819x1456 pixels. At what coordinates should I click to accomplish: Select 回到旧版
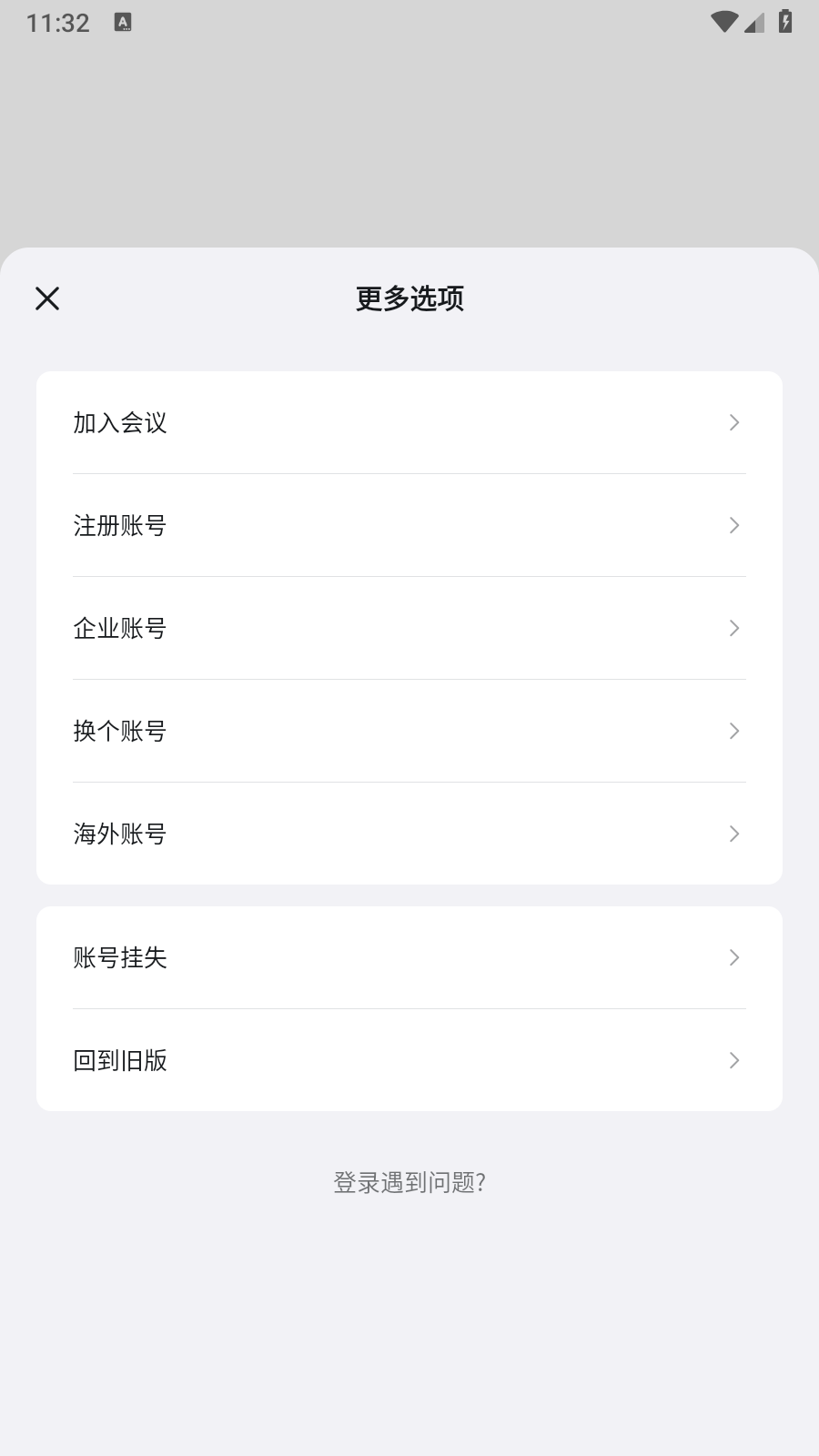coord(409,1060)
